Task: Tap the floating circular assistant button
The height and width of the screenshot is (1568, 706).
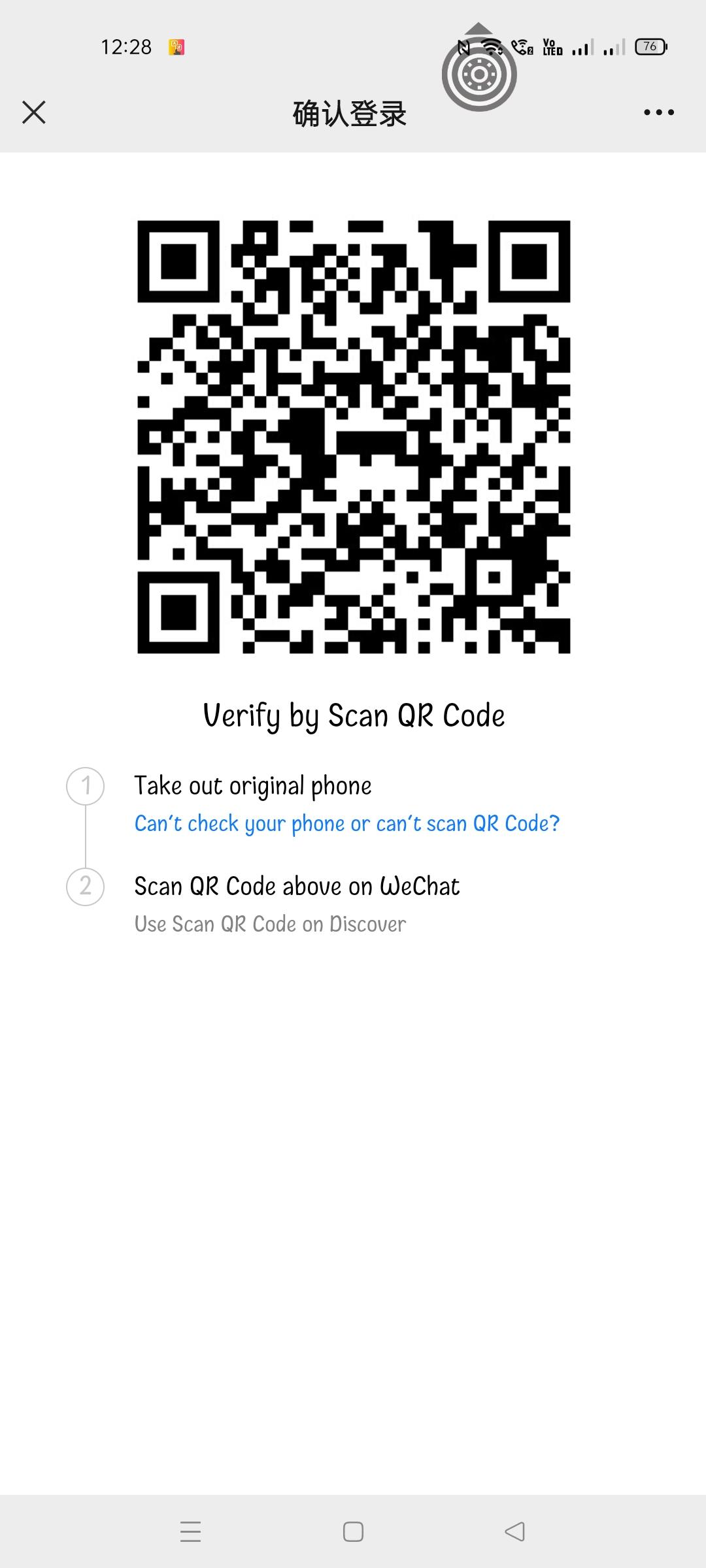Action: point(479,74)
